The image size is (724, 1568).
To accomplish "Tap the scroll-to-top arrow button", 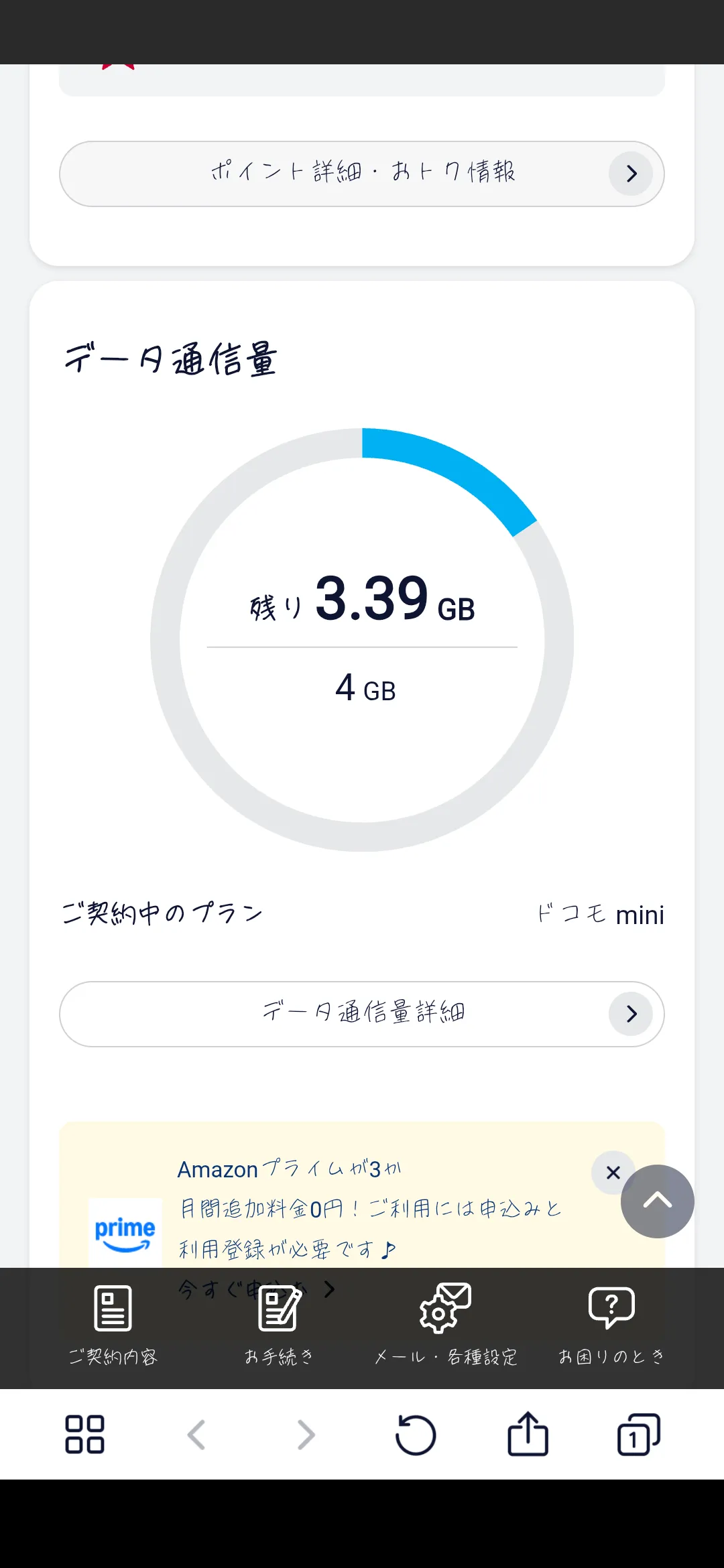I will pos(657,1201).
